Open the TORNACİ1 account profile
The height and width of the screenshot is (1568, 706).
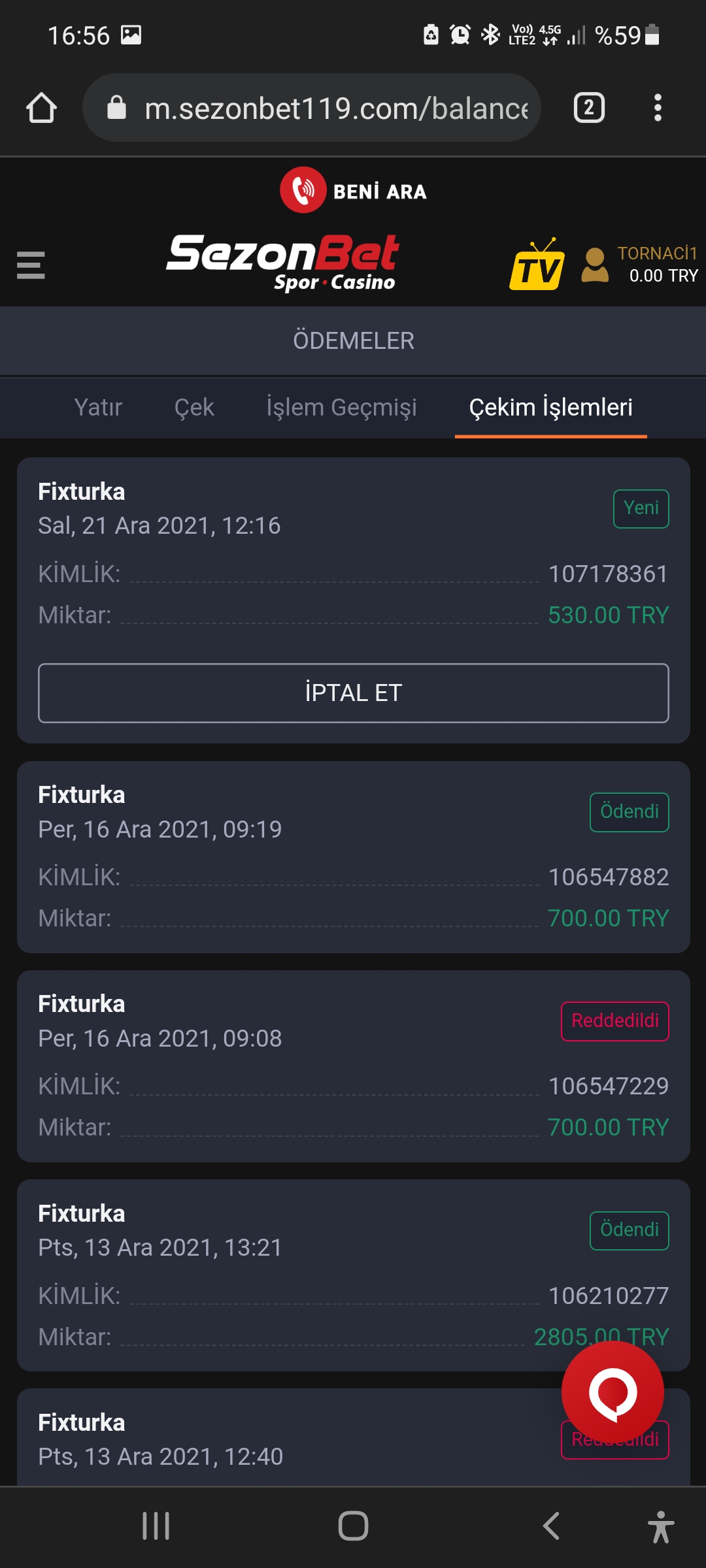[x=640, y=265]
